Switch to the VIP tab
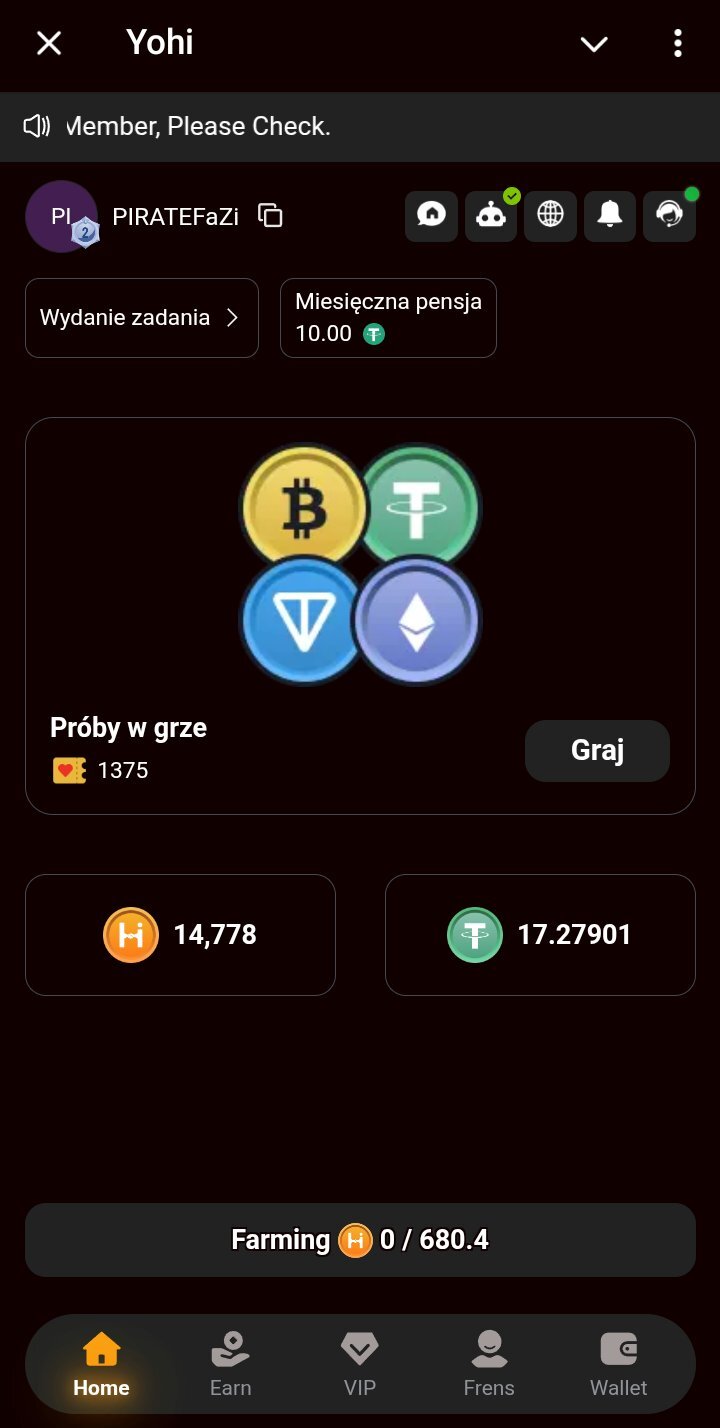This screenshot has height=1428, width=720. click(x=359, y=1364)
